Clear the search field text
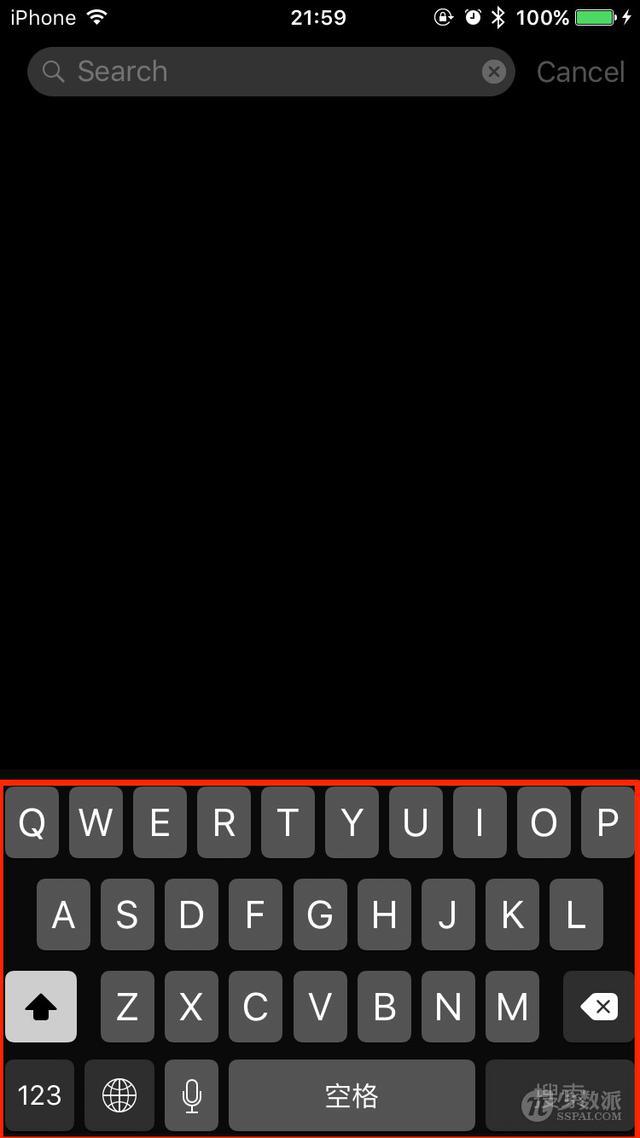Viewport: 640px width, 1138px height. pos(493,71)
